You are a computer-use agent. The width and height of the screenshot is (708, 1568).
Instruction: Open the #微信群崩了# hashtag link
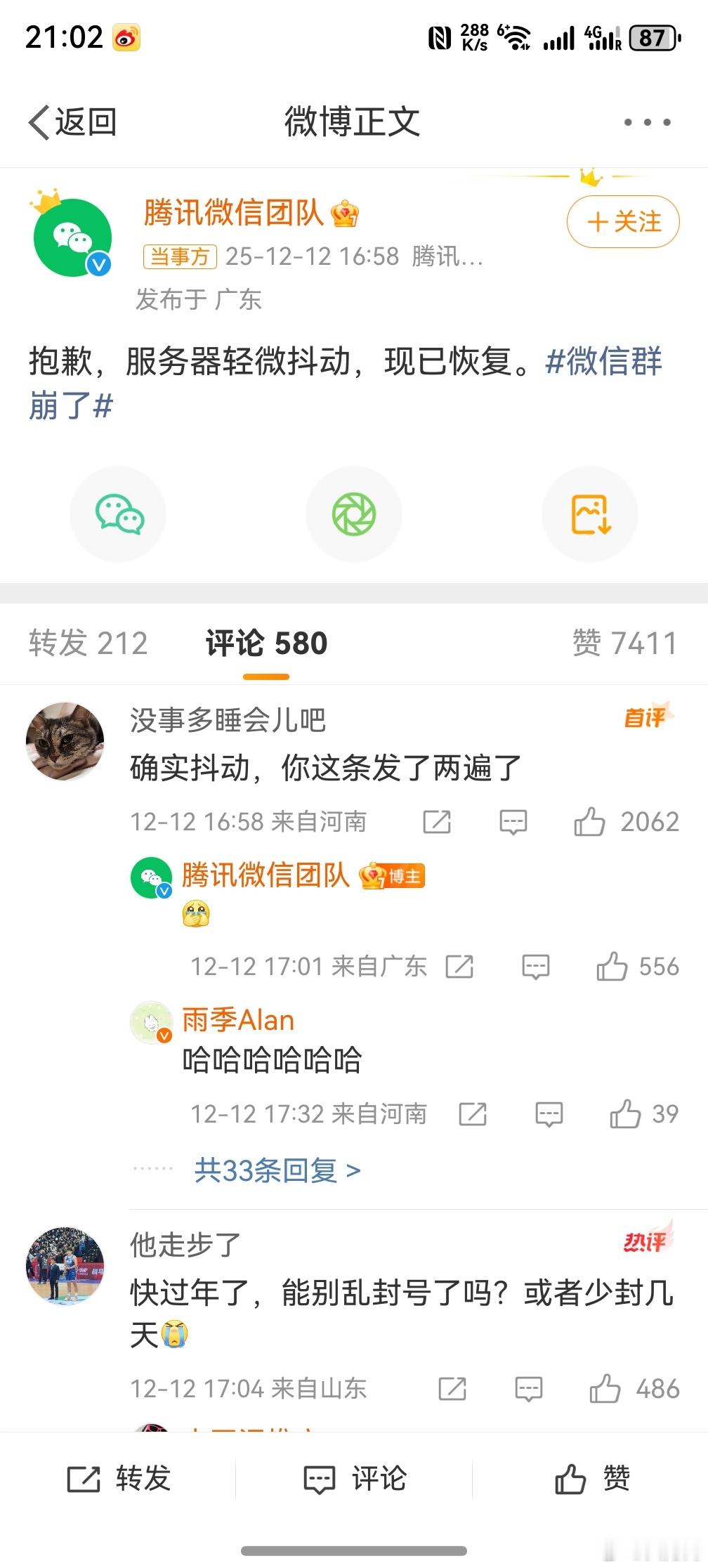pos(603,365)
